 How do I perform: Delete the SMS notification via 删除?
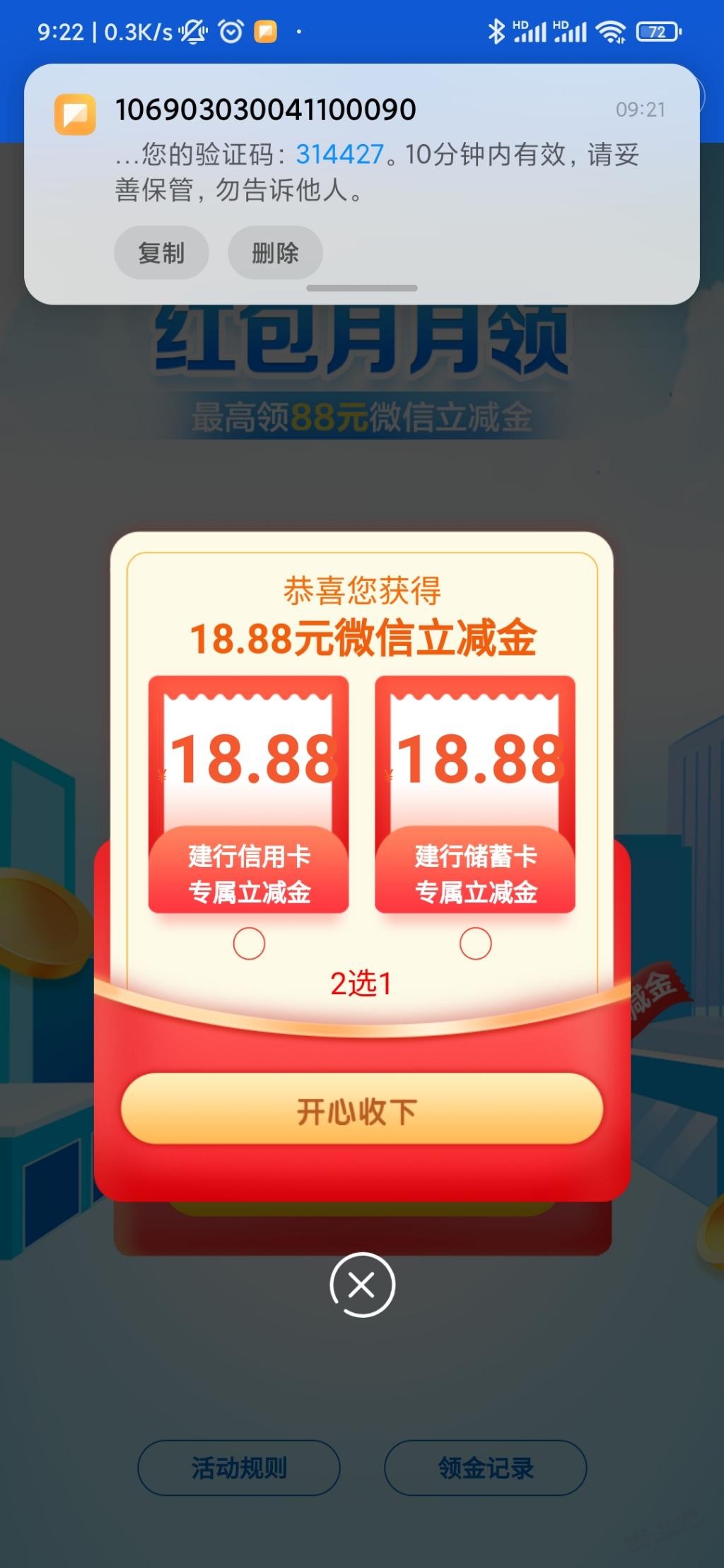(x=275, y=252)
